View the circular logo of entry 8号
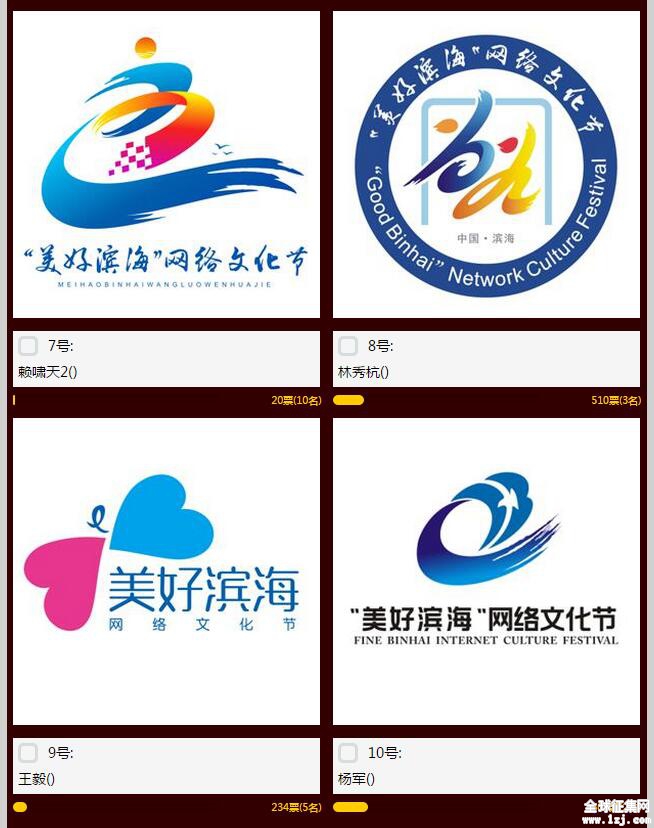654x828 pixels. point(486,165)
